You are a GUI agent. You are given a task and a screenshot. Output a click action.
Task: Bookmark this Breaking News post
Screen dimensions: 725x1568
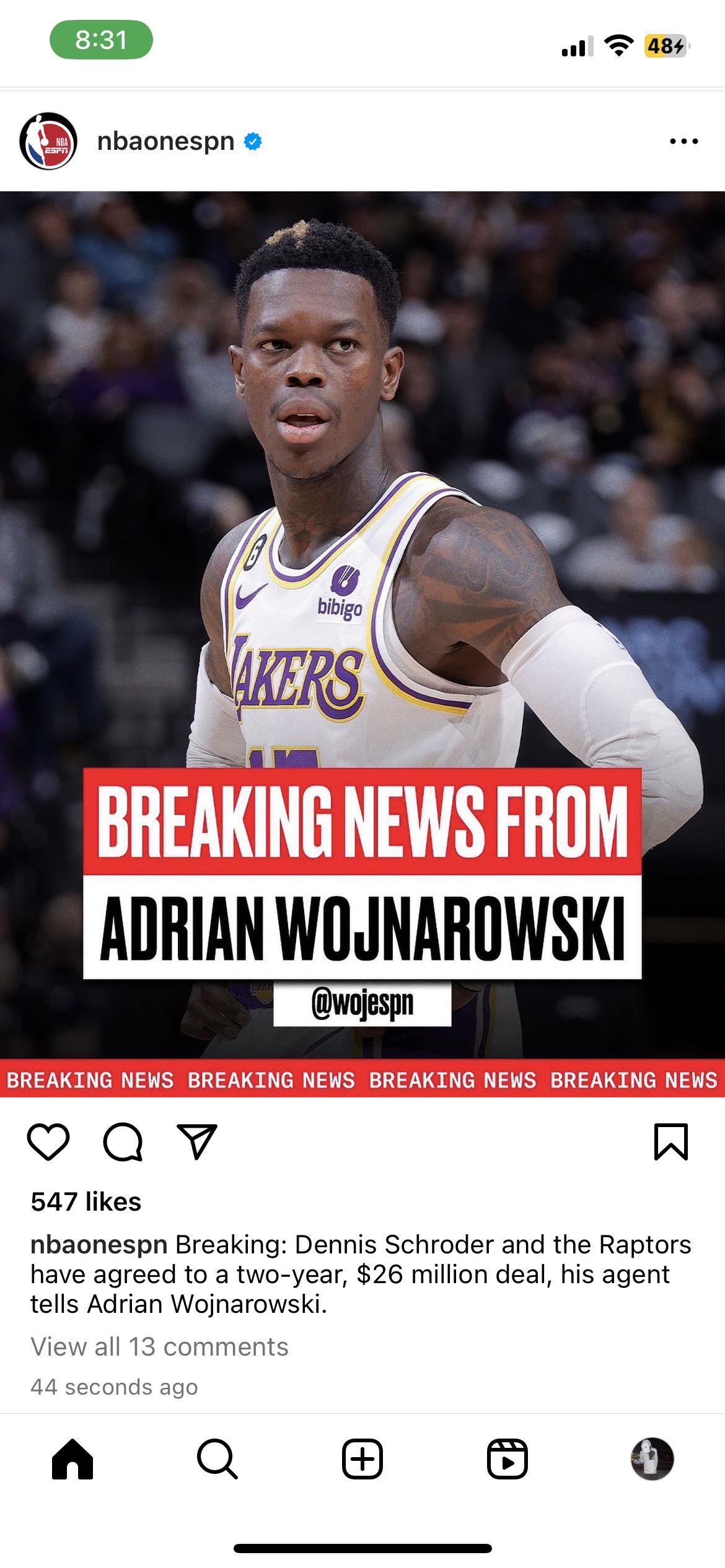[671, 1141]
